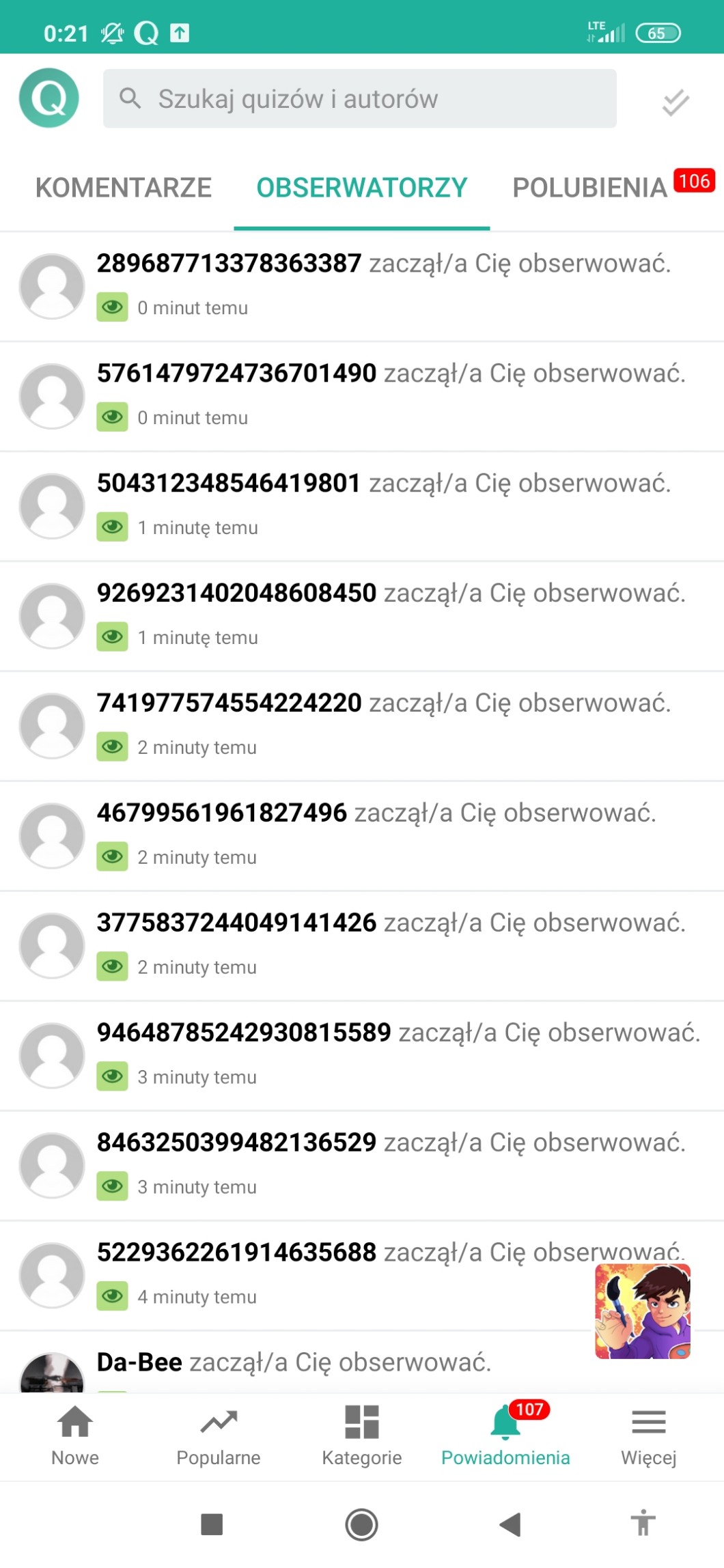Mark all notifications as read
The width and height of the screenshot is (724, 1568).
(675, 102)
